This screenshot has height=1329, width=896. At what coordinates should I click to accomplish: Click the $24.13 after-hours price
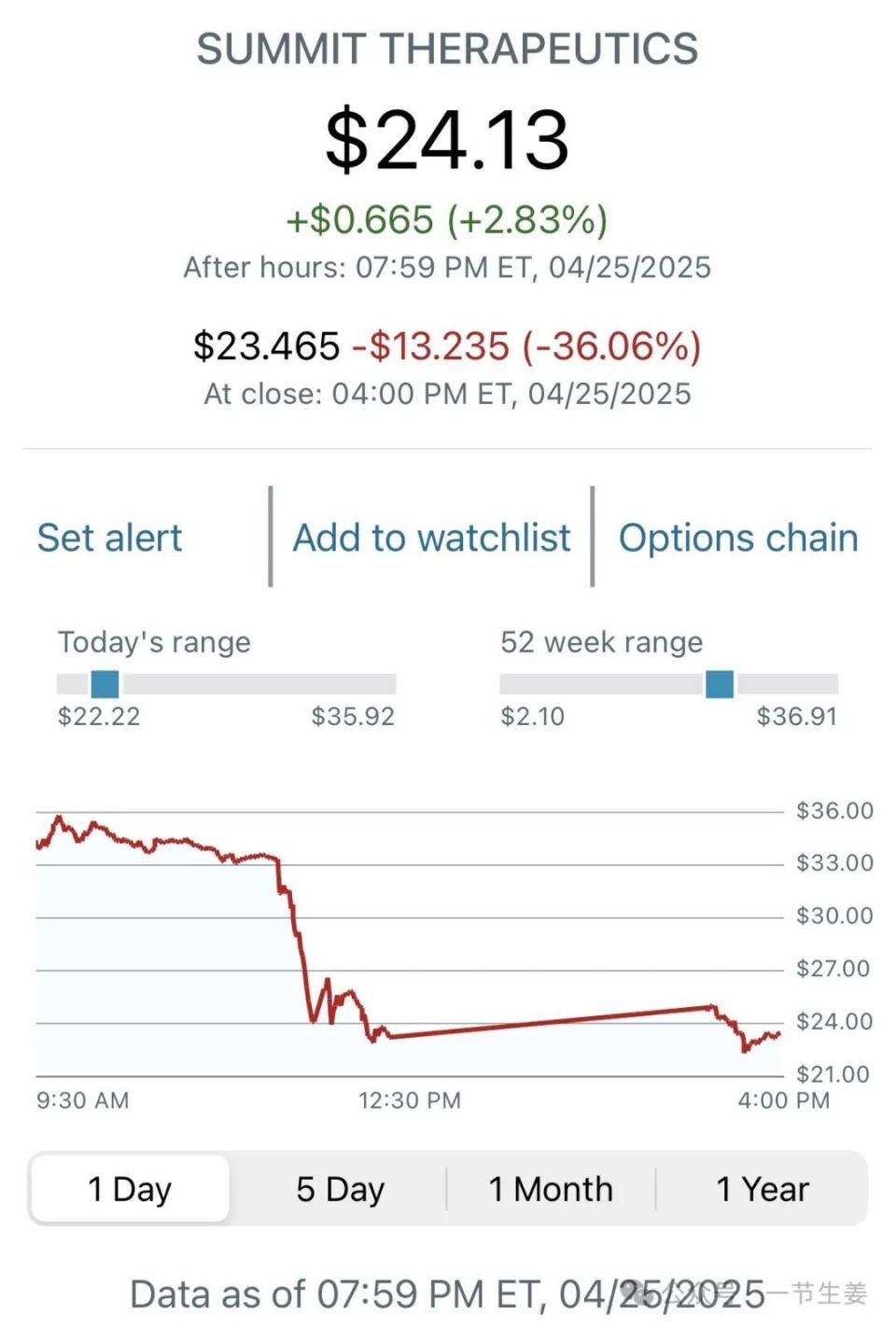tap(447, 138)
